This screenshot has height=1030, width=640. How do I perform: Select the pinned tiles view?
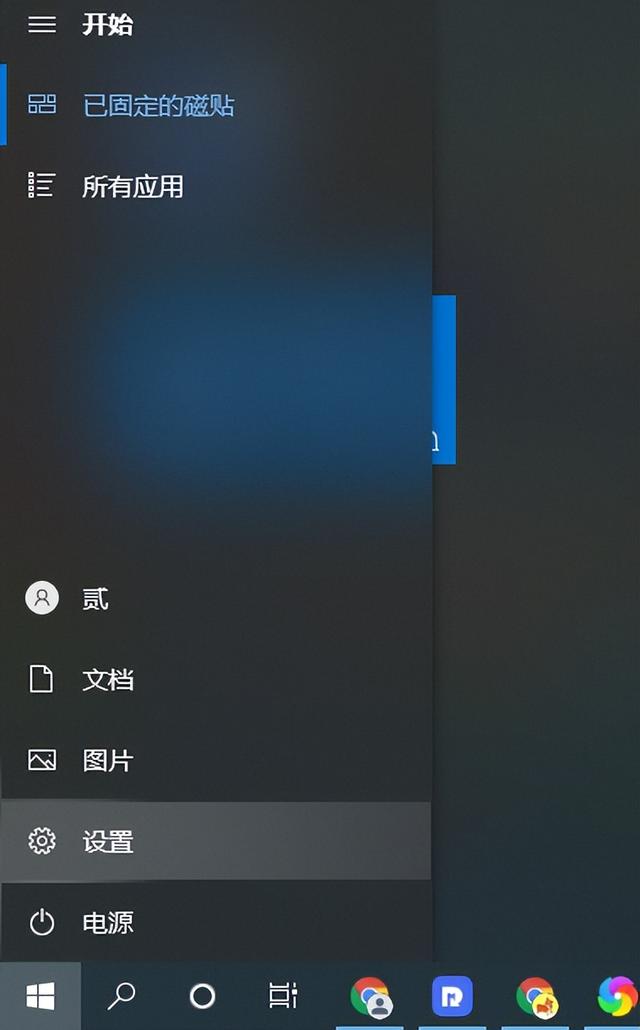click(158, 105)
